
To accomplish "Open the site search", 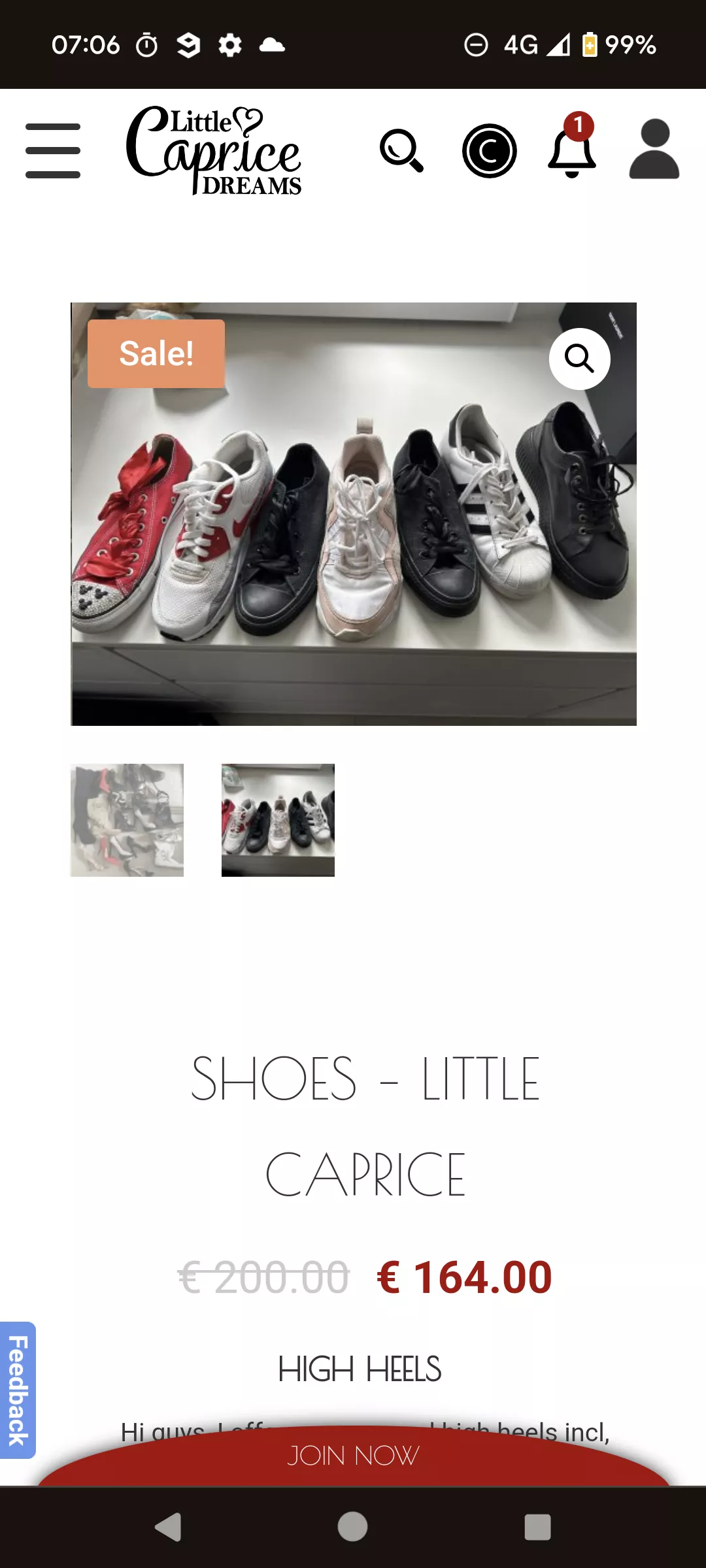I will tap(401, 150).
